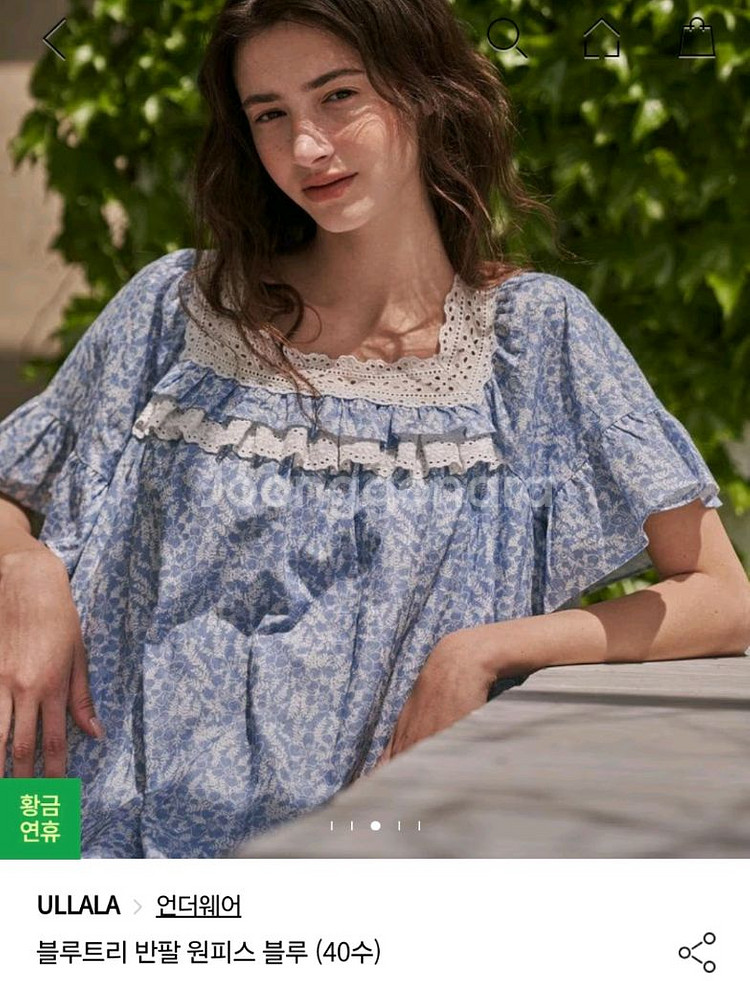Open the ULLALA brand page
750x981 pixels.
point(78,906)
